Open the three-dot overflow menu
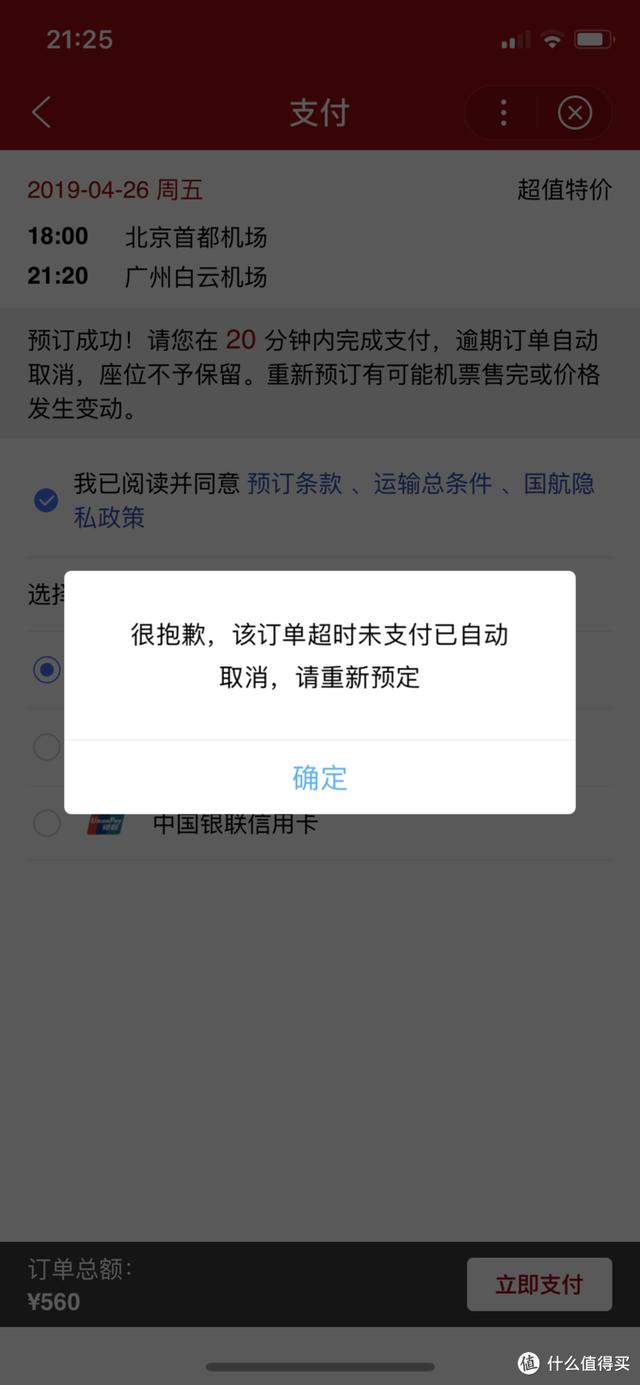The image size is (640, 1385). 503,112
